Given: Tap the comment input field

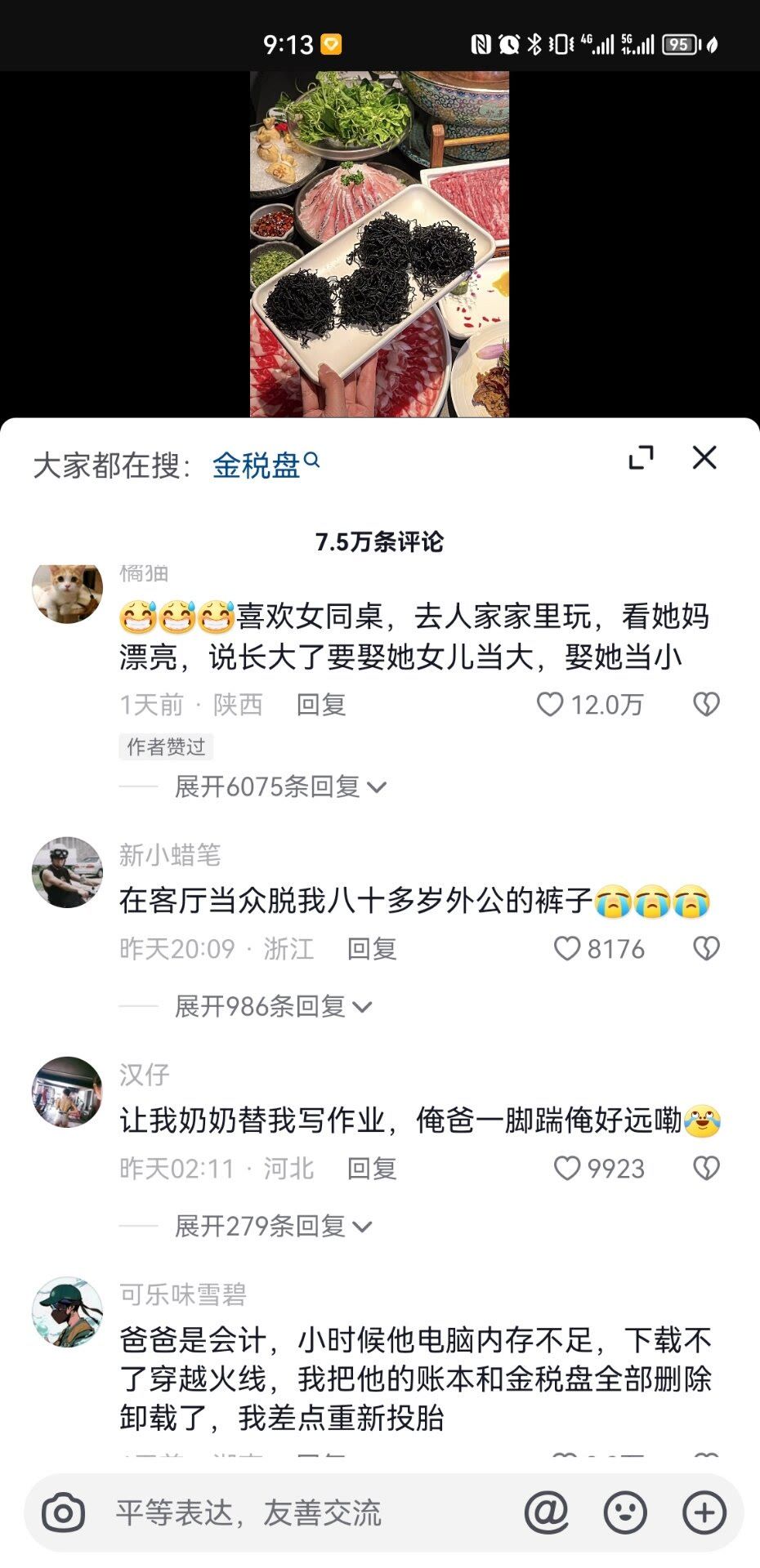Looking at the screenshot, I should click(x=311, y=1513).
